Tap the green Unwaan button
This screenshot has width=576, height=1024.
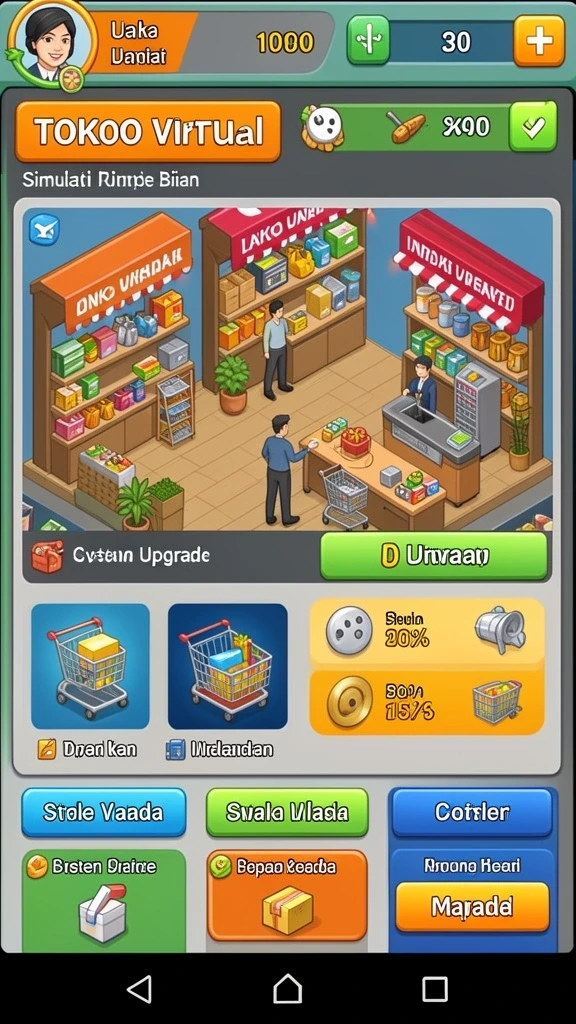pyautogui.click(x=434, y=556)
